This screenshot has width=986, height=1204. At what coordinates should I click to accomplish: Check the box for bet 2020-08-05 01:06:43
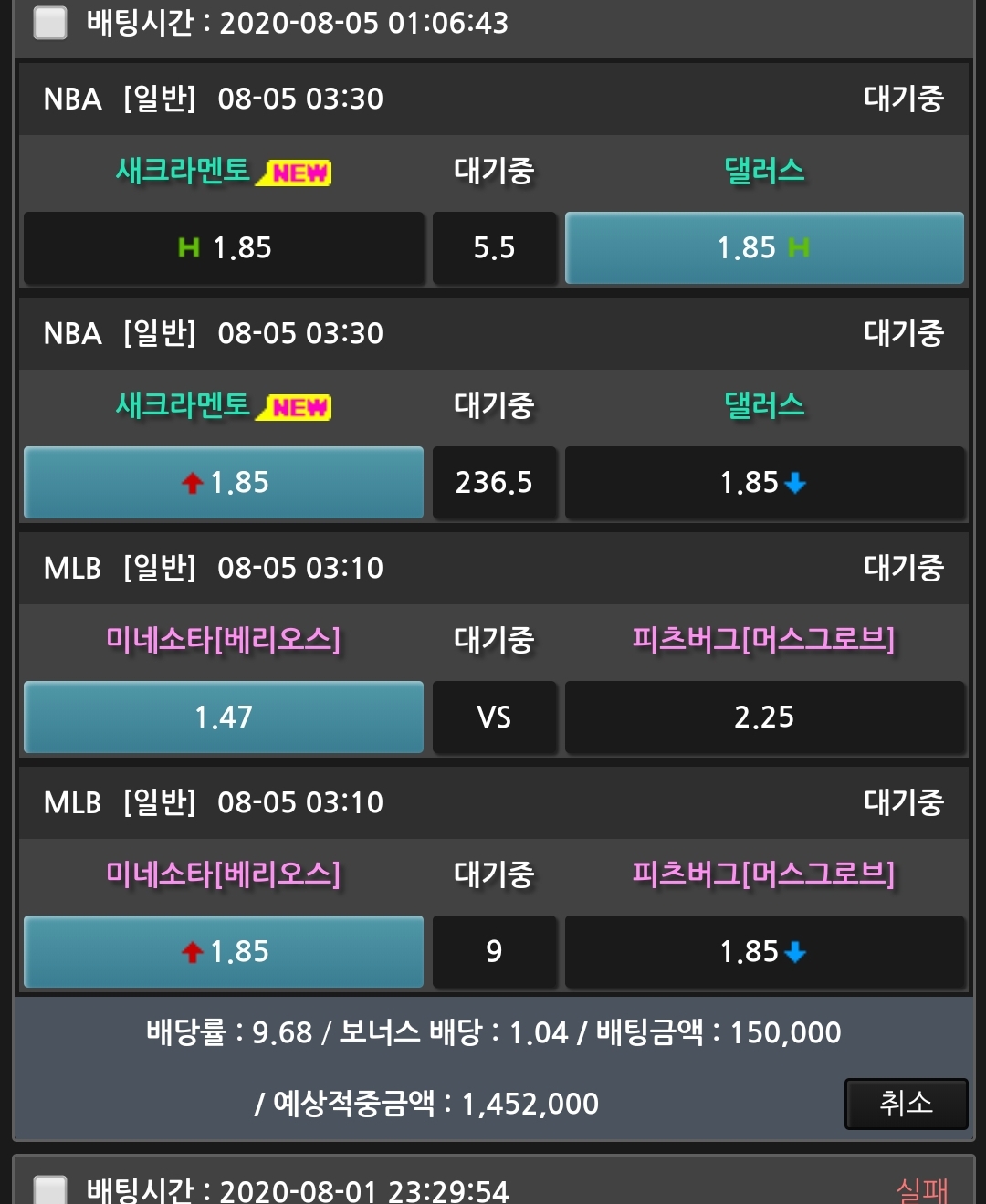pyautogui.click(x=50, y=23)
